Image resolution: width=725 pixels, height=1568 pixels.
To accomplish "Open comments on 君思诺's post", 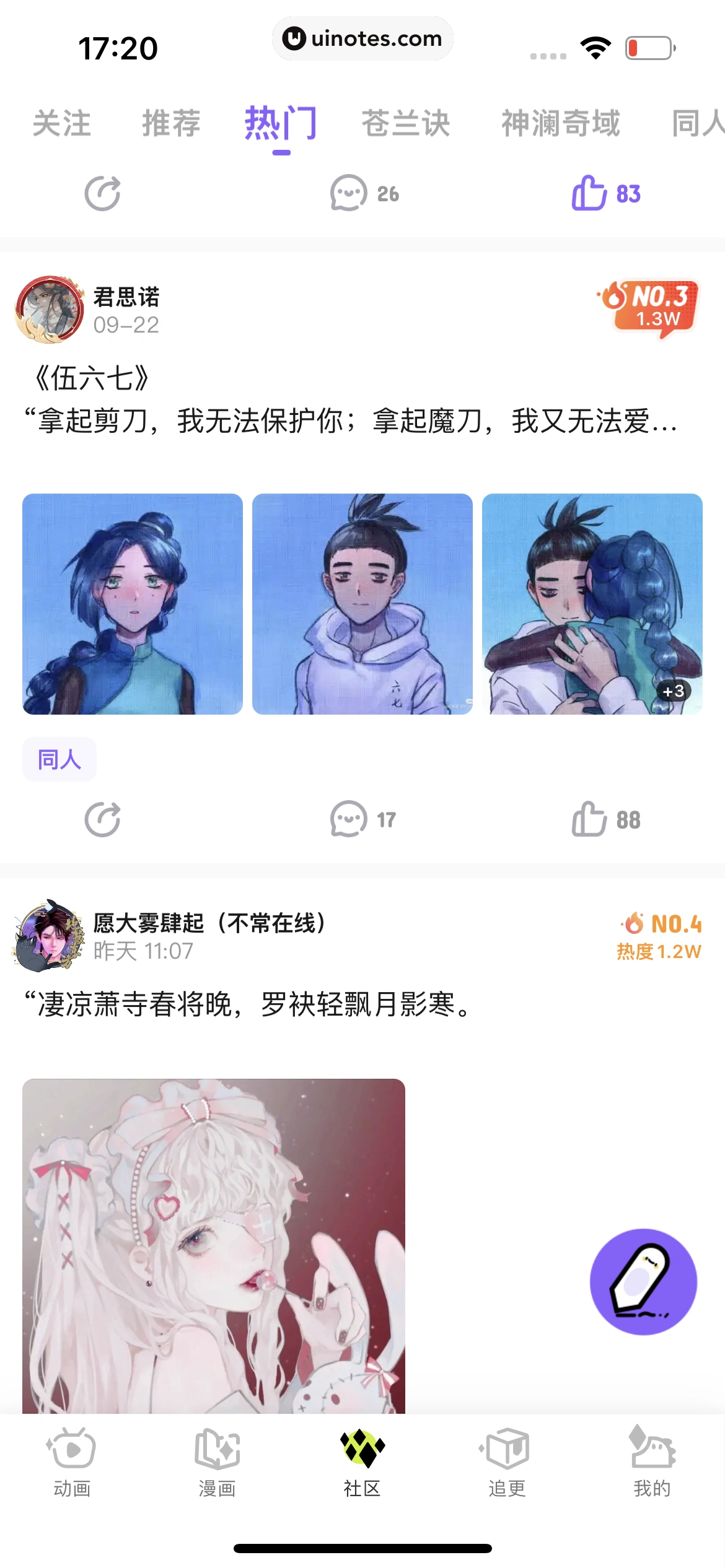I will click(x=362, y=819).
